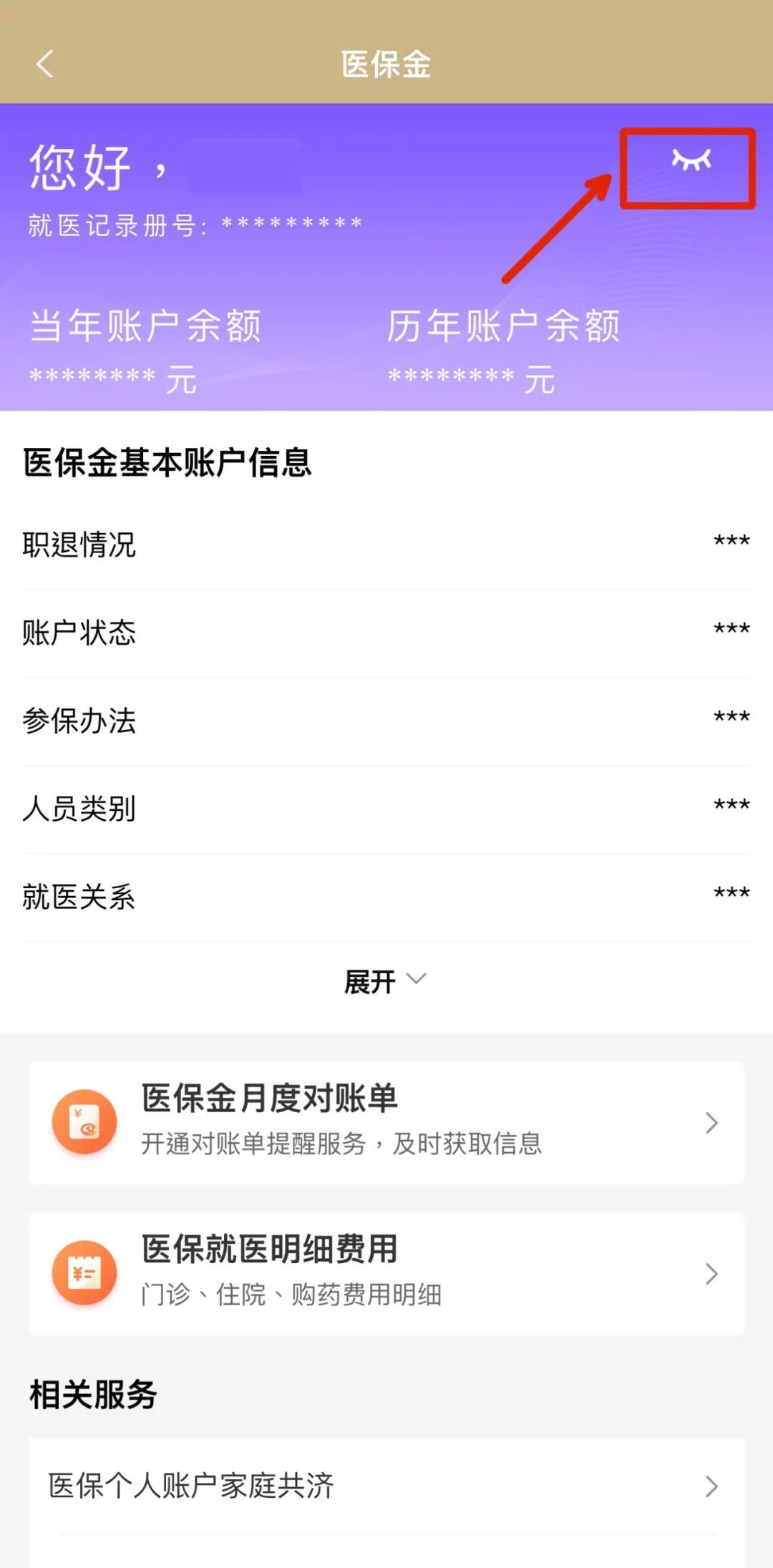This screenshot has width=773, height=1568.
Task: View 医保就医明细费用 details
Action: point(386,1273)
